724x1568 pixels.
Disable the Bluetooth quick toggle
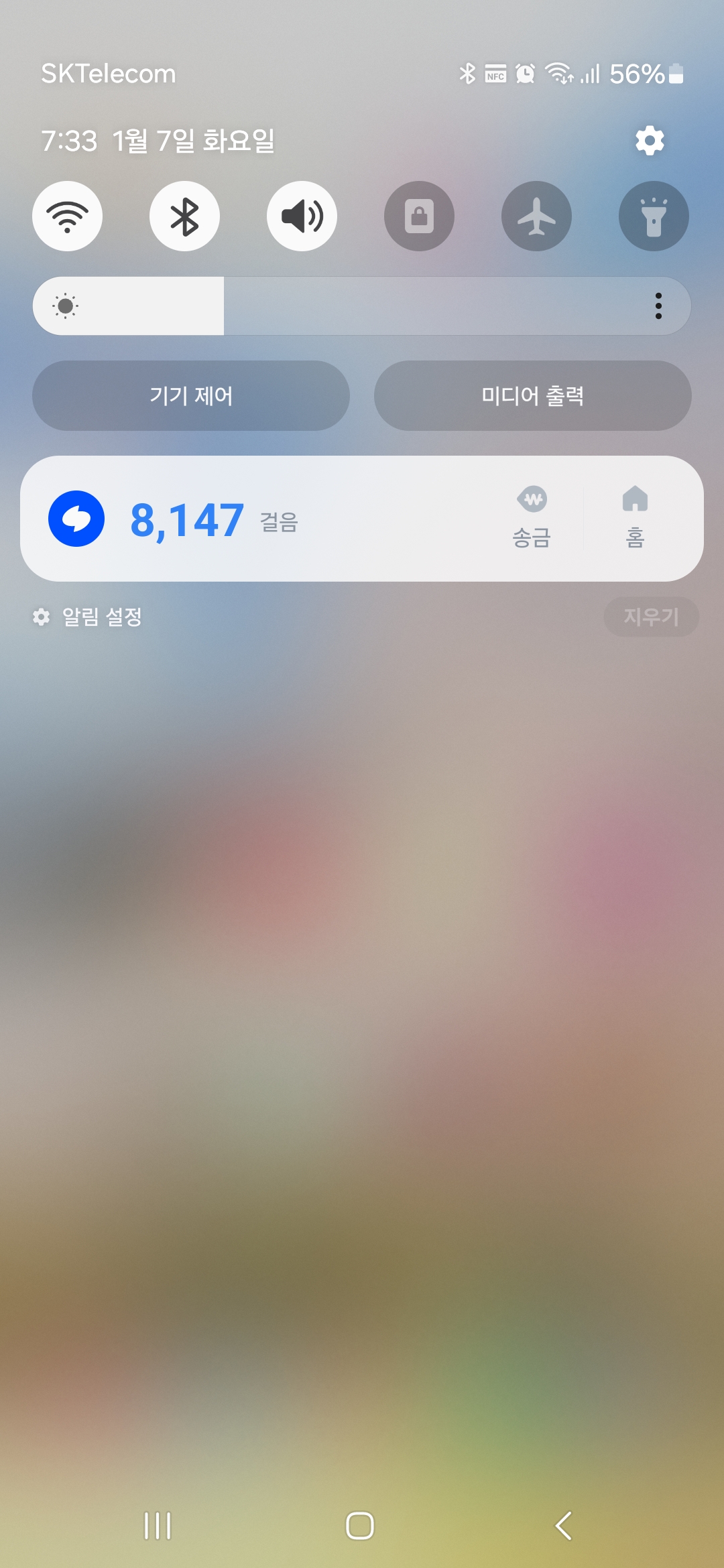click(184, 216)
